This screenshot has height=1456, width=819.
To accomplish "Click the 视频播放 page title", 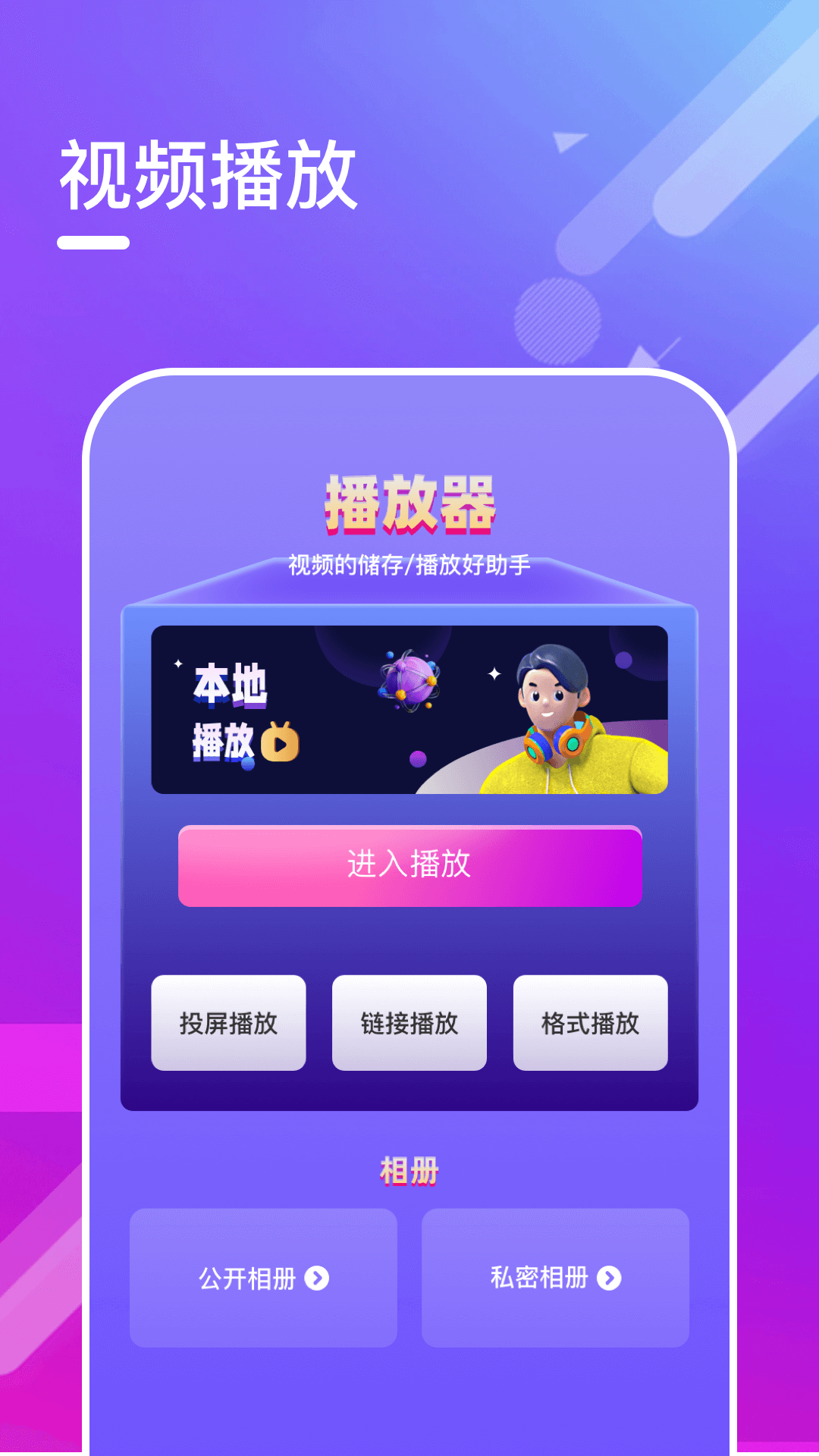I will [210, 173].
